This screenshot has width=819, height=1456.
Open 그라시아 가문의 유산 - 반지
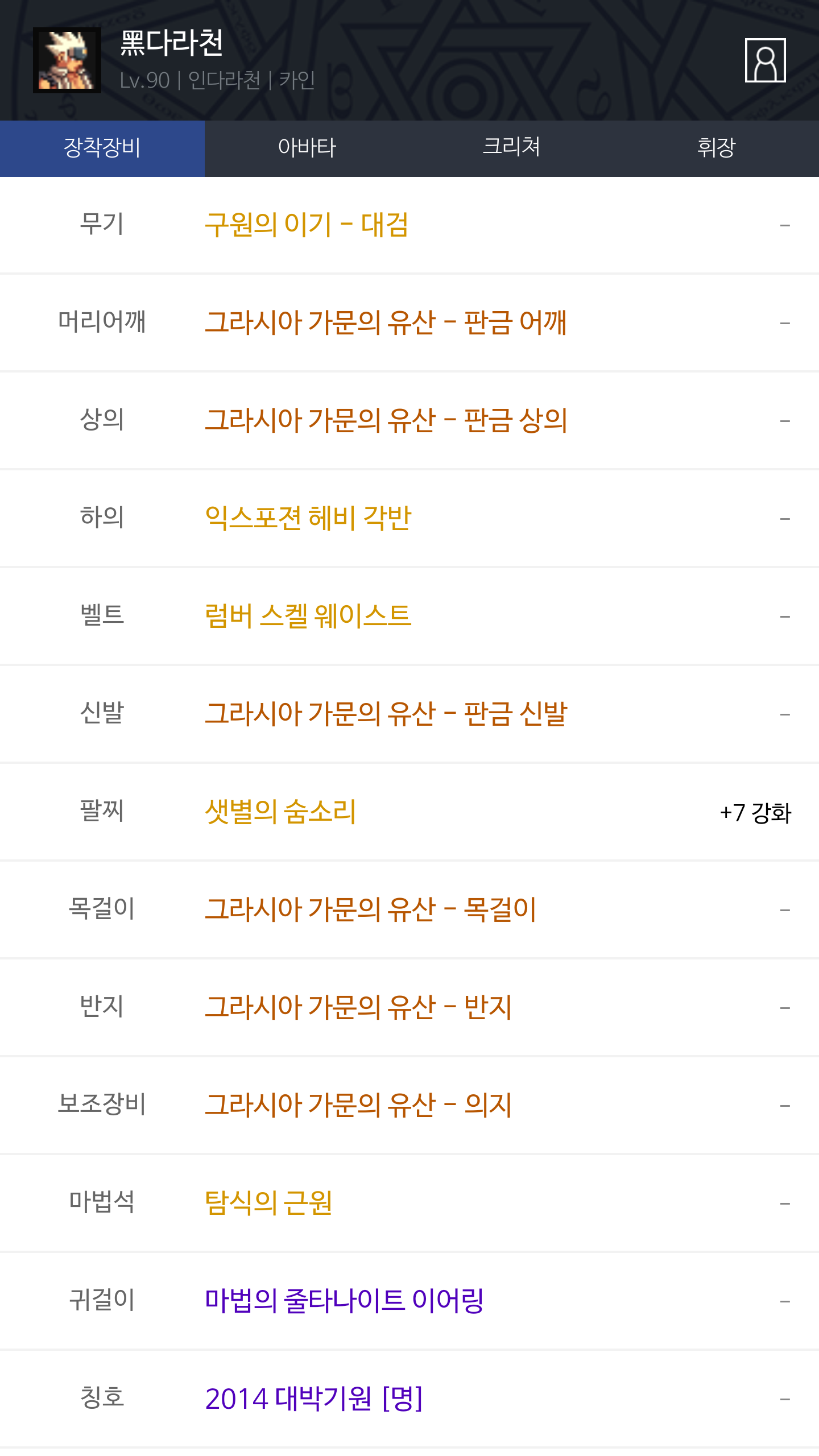pos(358,1007)
